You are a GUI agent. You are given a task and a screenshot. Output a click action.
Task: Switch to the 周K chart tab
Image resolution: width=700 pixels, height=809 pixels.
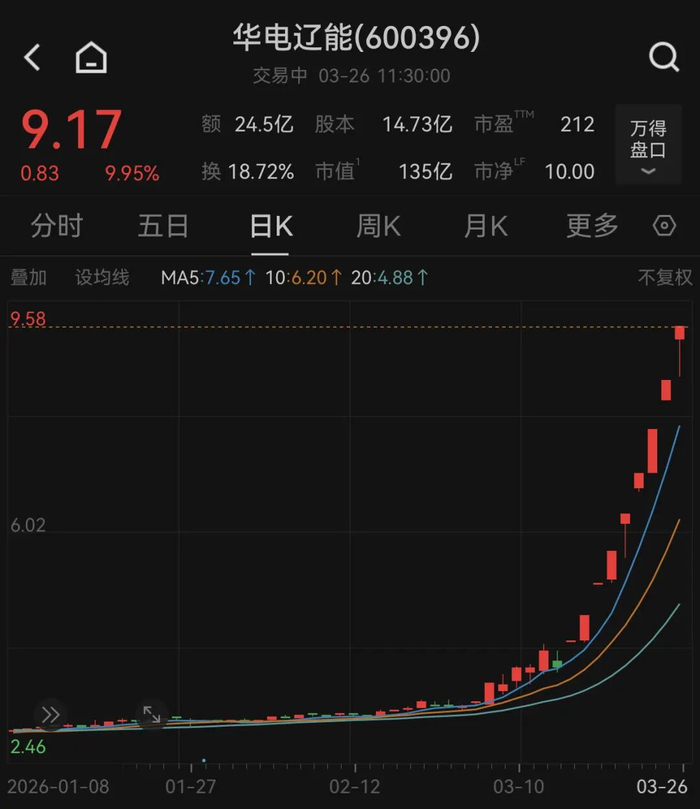point(378,226)
